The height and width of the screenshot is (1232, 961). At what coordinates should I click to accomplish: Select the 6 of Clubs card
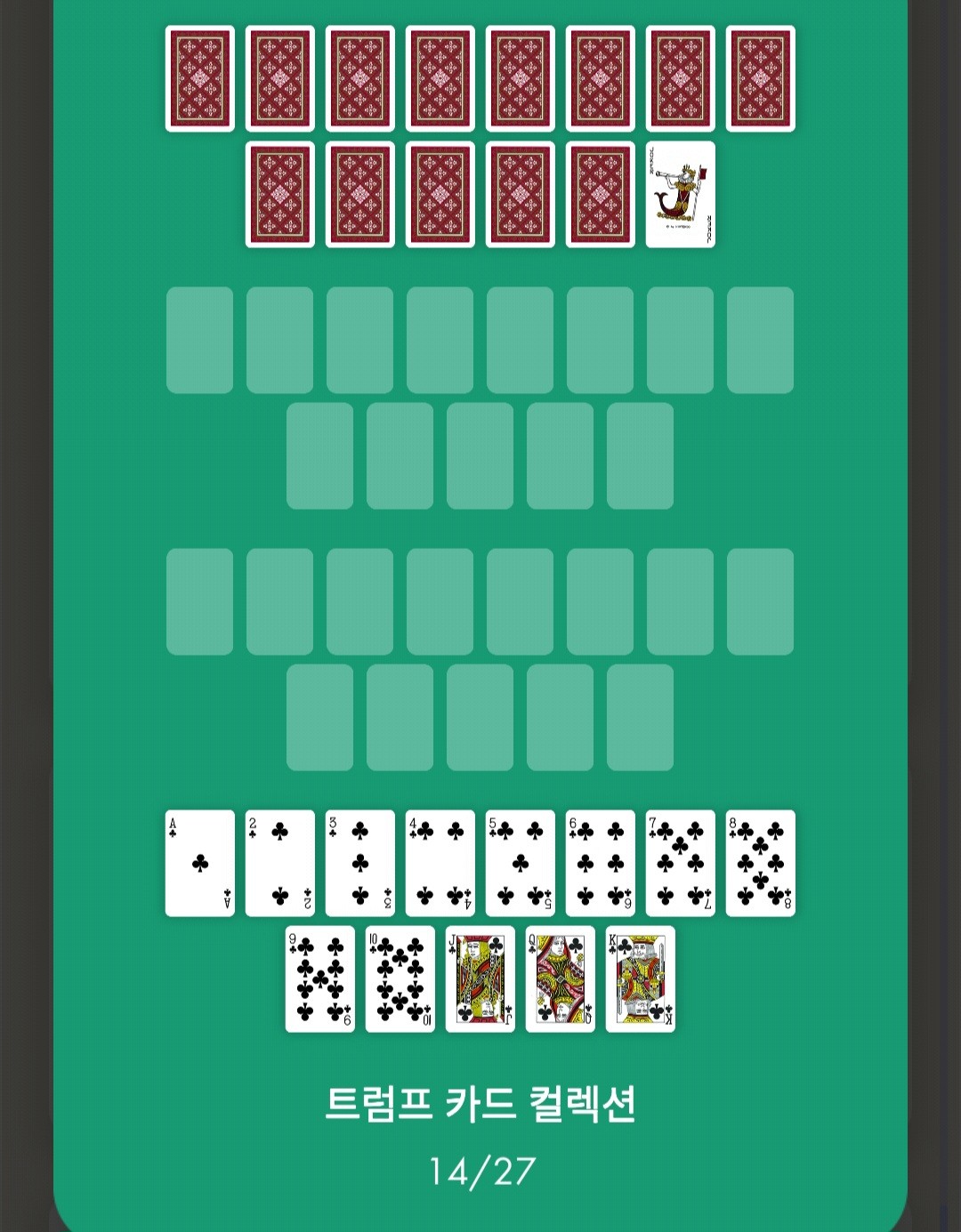601,863
